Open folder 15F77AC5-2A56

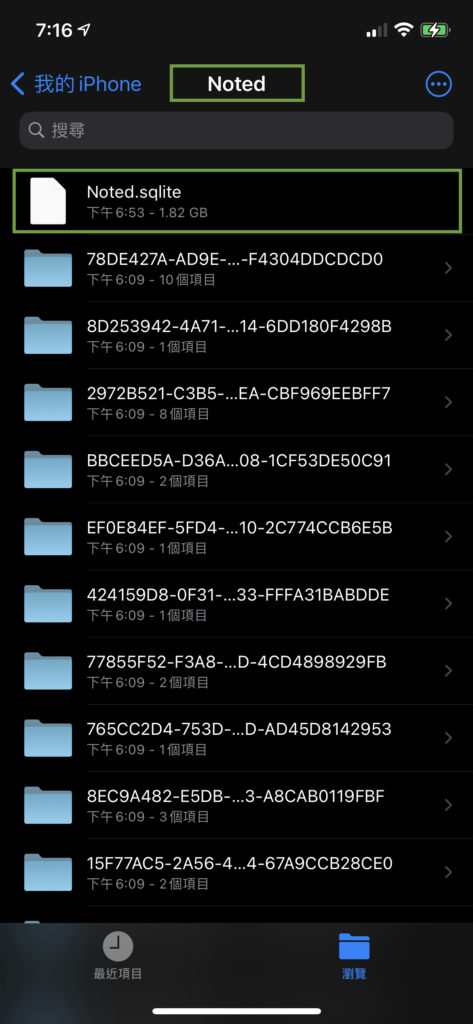pos(236,872)
